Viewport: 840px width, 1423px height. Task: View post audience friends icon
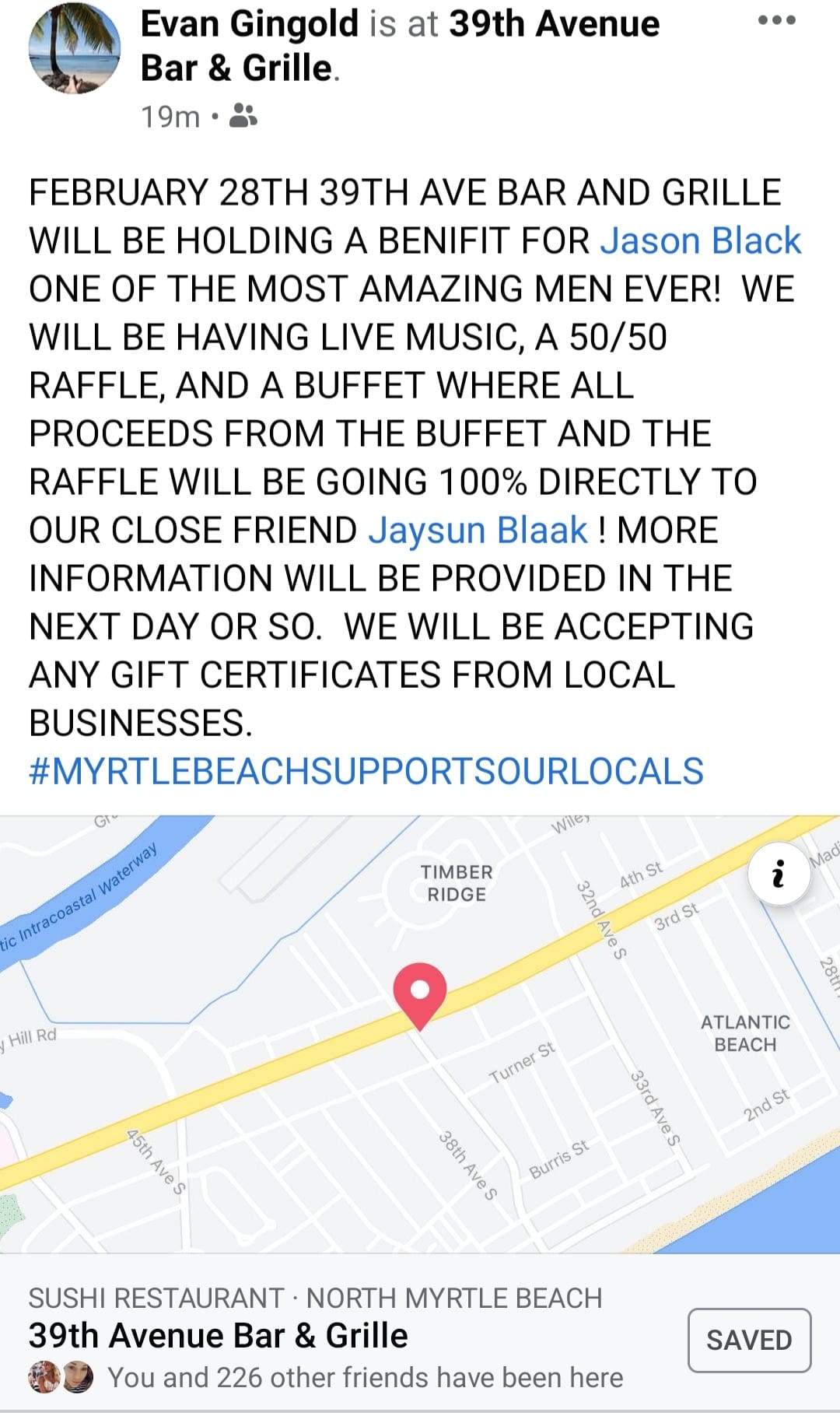point(244,117)
